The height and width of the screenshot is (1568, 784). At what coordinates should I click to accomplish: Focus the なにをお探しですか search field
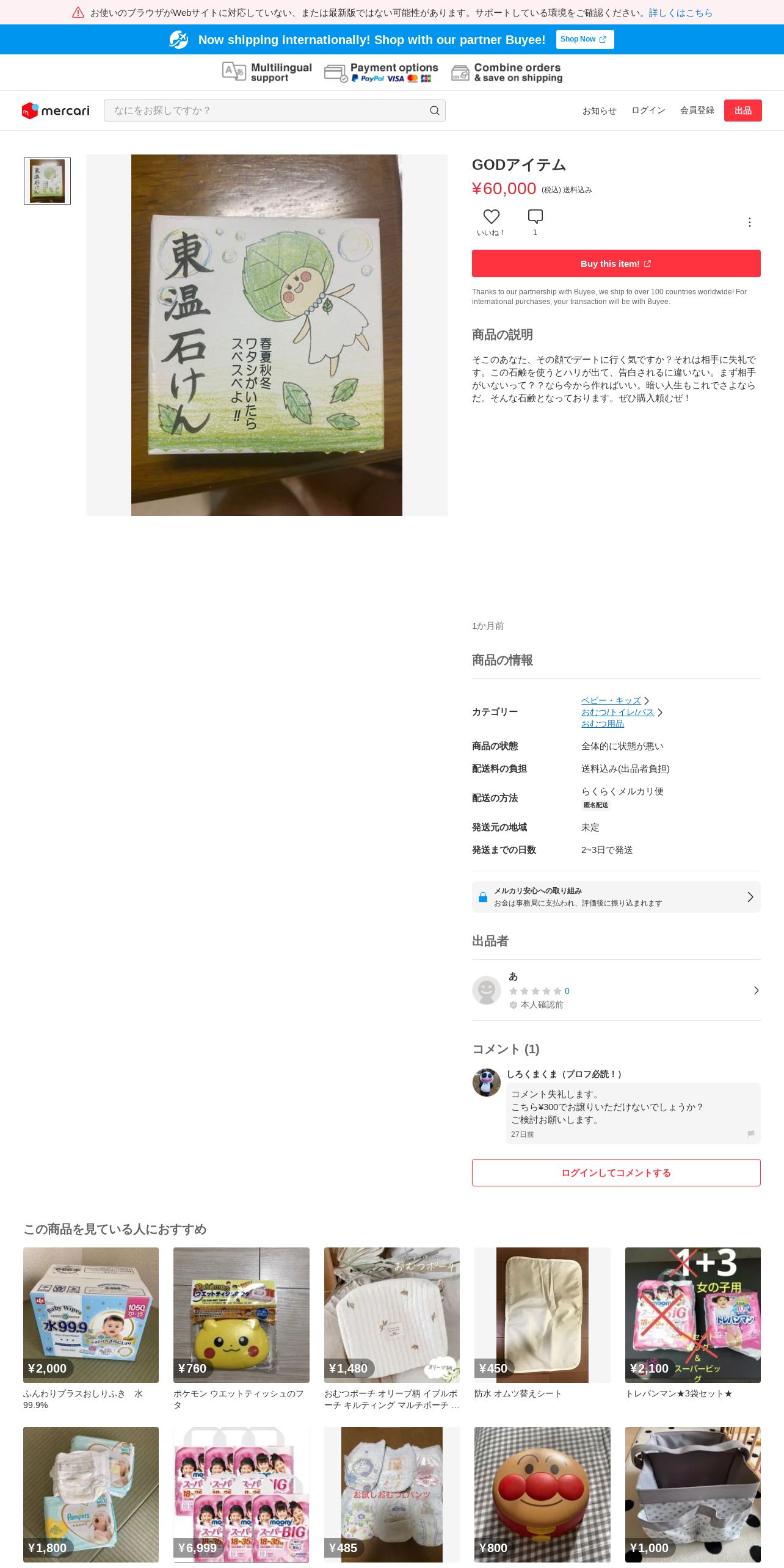coord(269,111)
